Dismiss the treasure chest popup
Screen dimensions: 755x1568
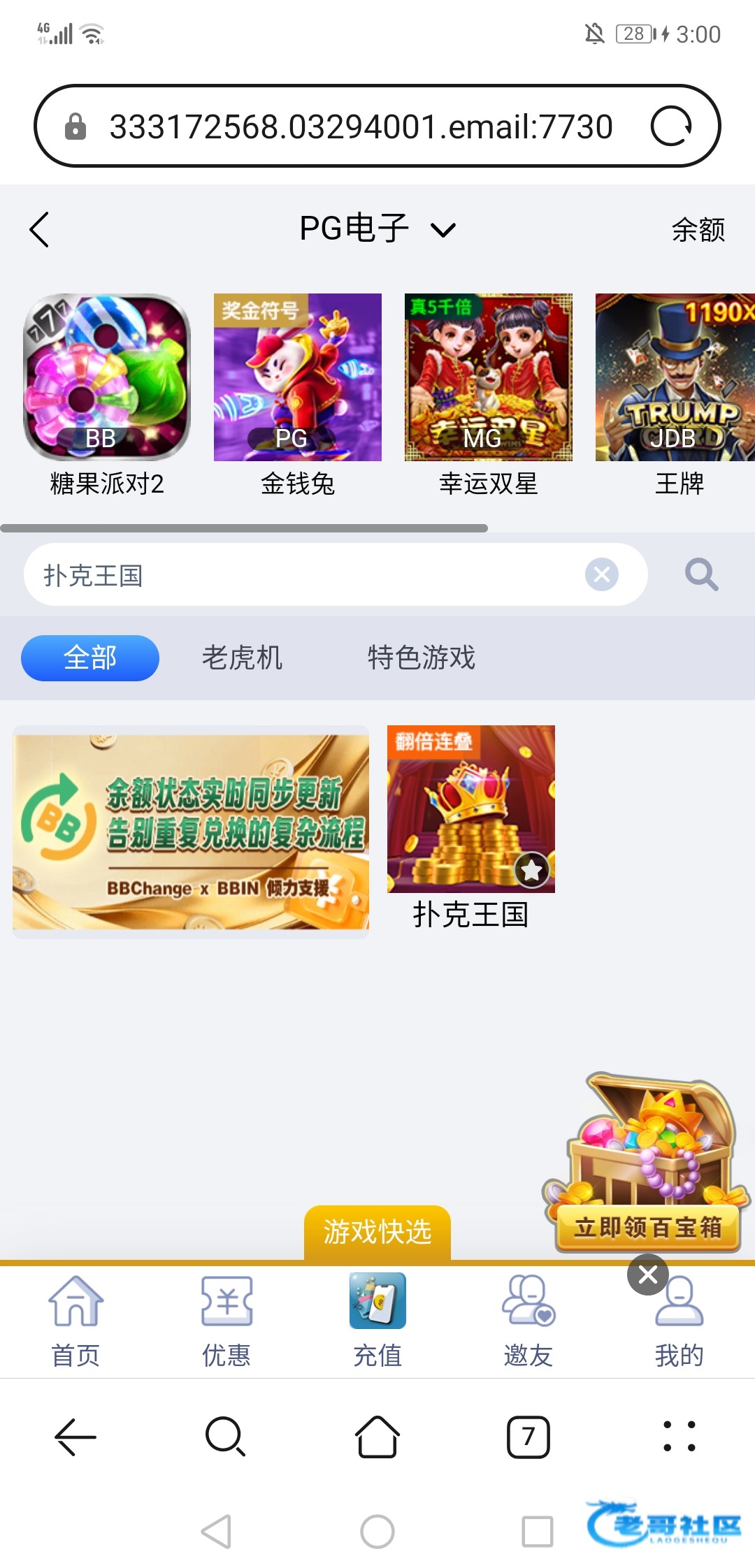(x=648, y=1275)
